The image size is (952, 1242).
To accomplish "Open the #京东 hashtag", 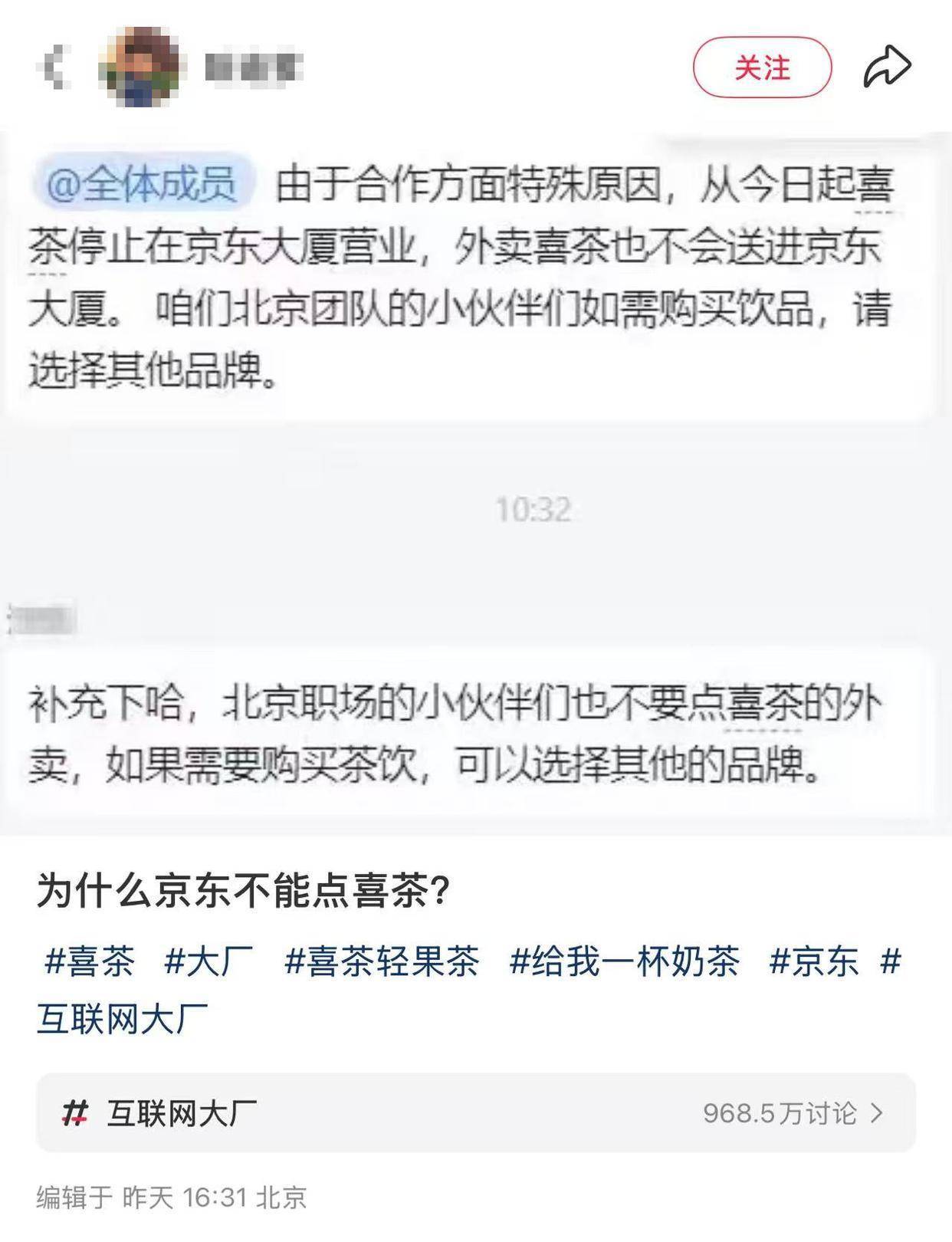I will point(814,961).
